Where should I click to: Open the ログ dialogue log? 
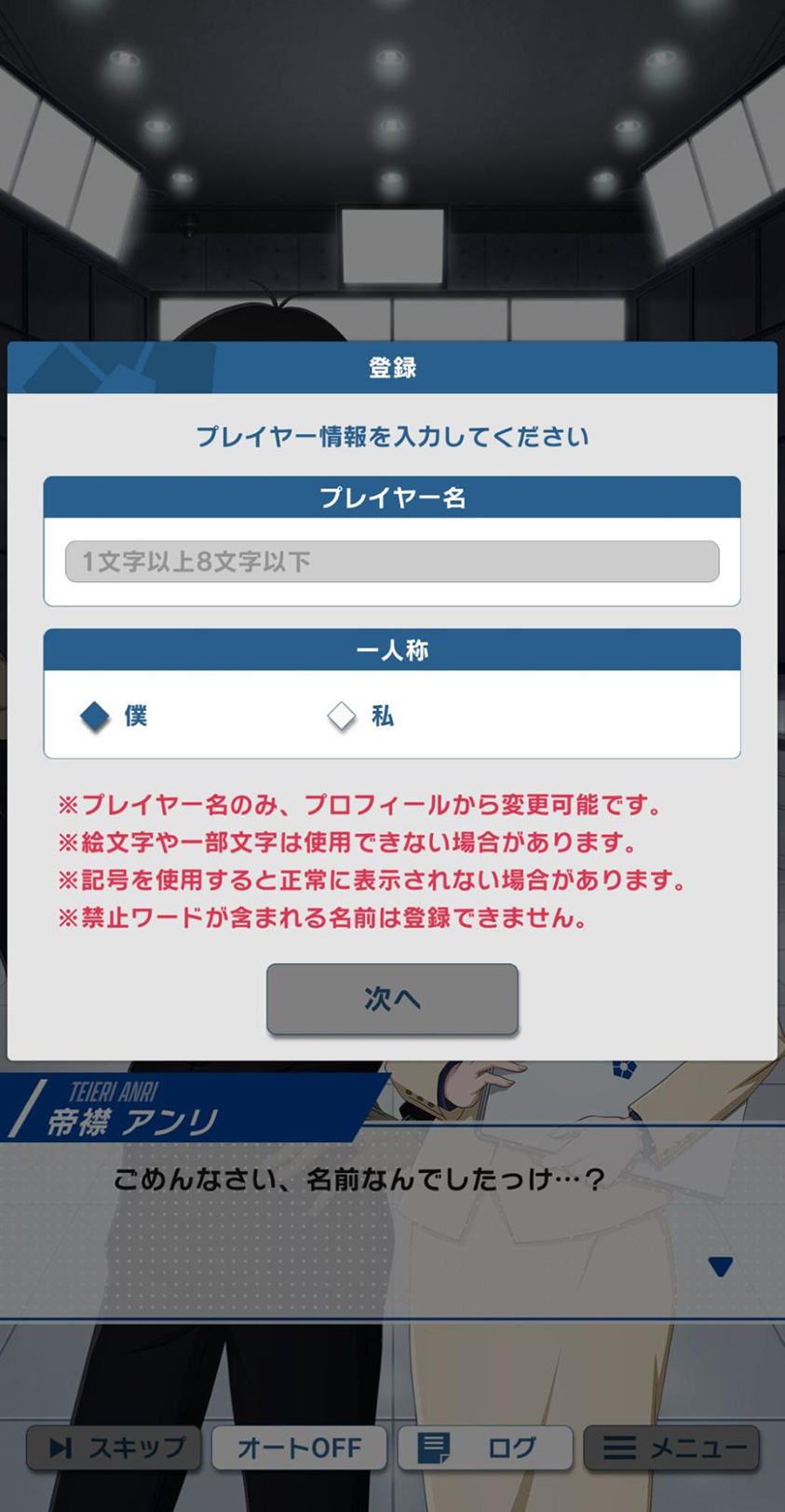(x=484, y=1447)
